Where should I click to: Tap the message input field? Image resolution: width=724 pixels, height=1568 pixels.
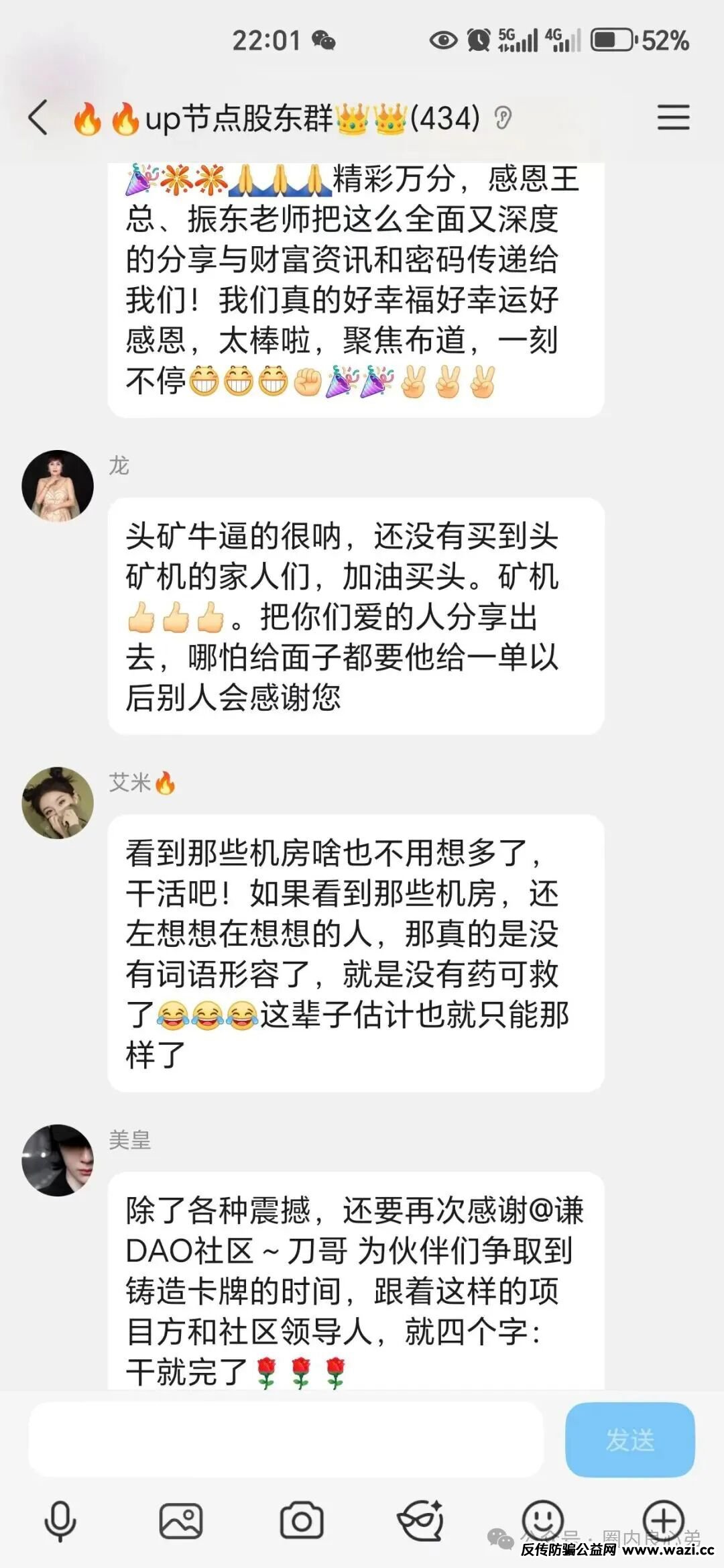tap(286, 1440)
